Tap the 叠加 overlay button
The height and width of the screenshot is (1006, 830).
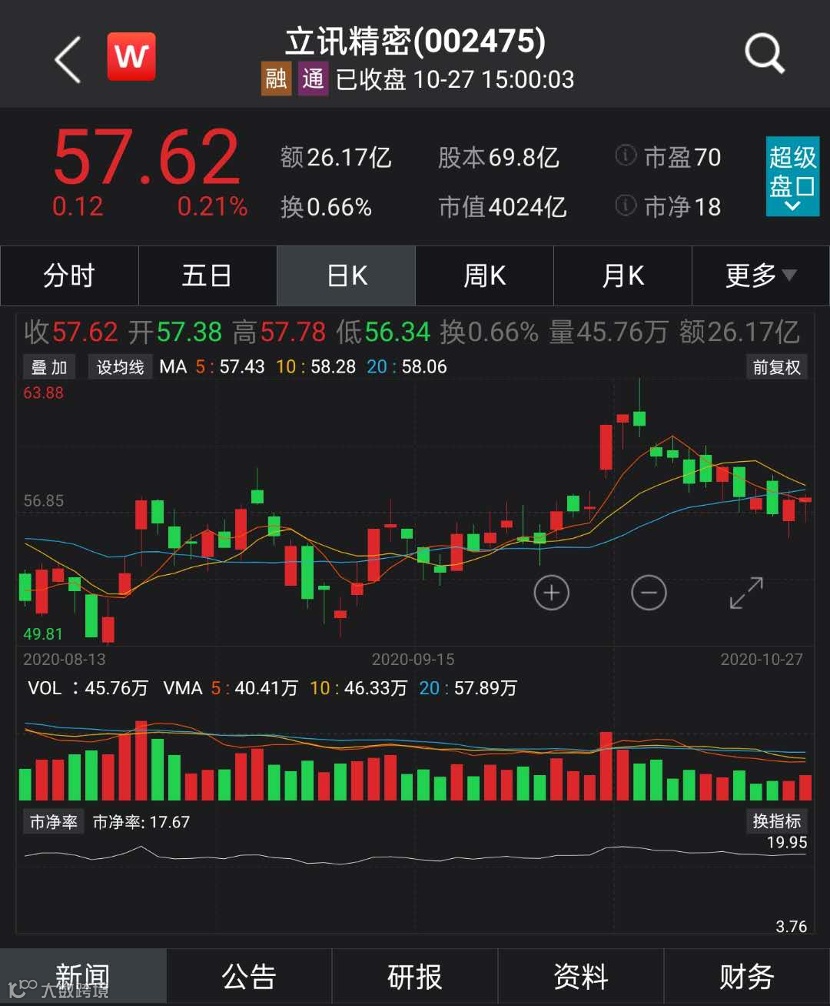pos(50,367)
